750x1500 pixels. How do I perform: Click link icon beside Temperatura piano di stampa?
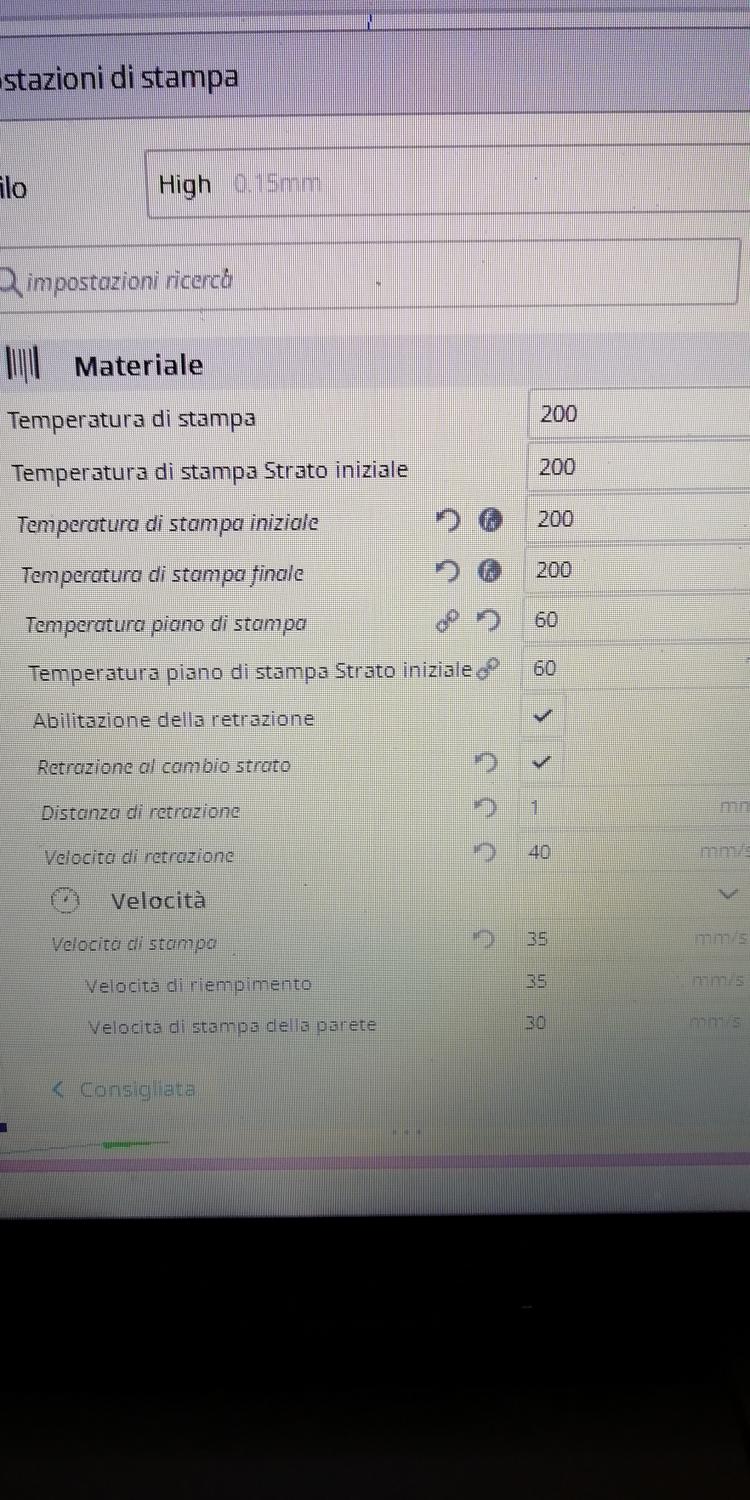click(x=447, y=622)
